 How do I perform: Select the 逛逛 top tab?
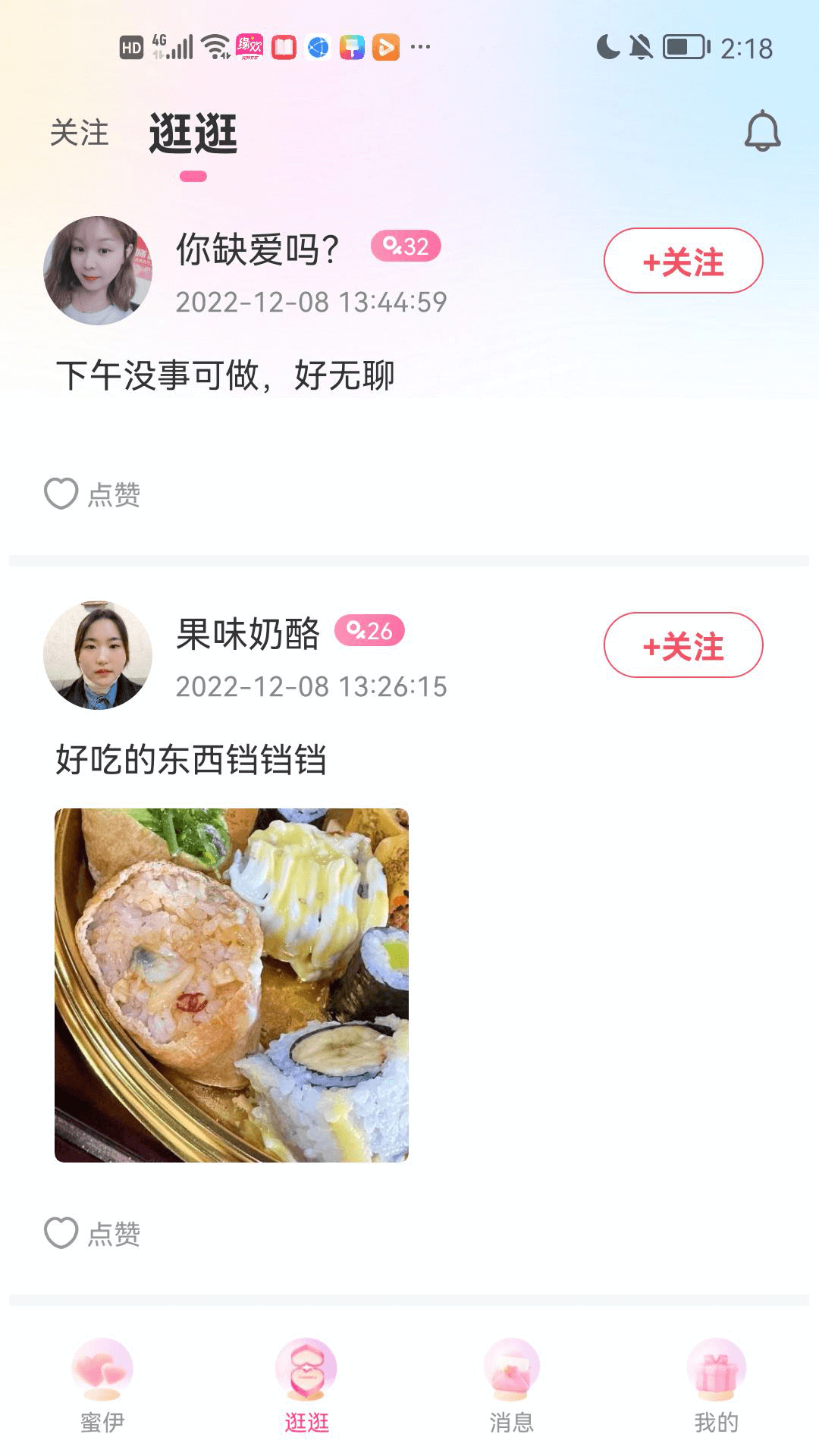click(193, 134)
